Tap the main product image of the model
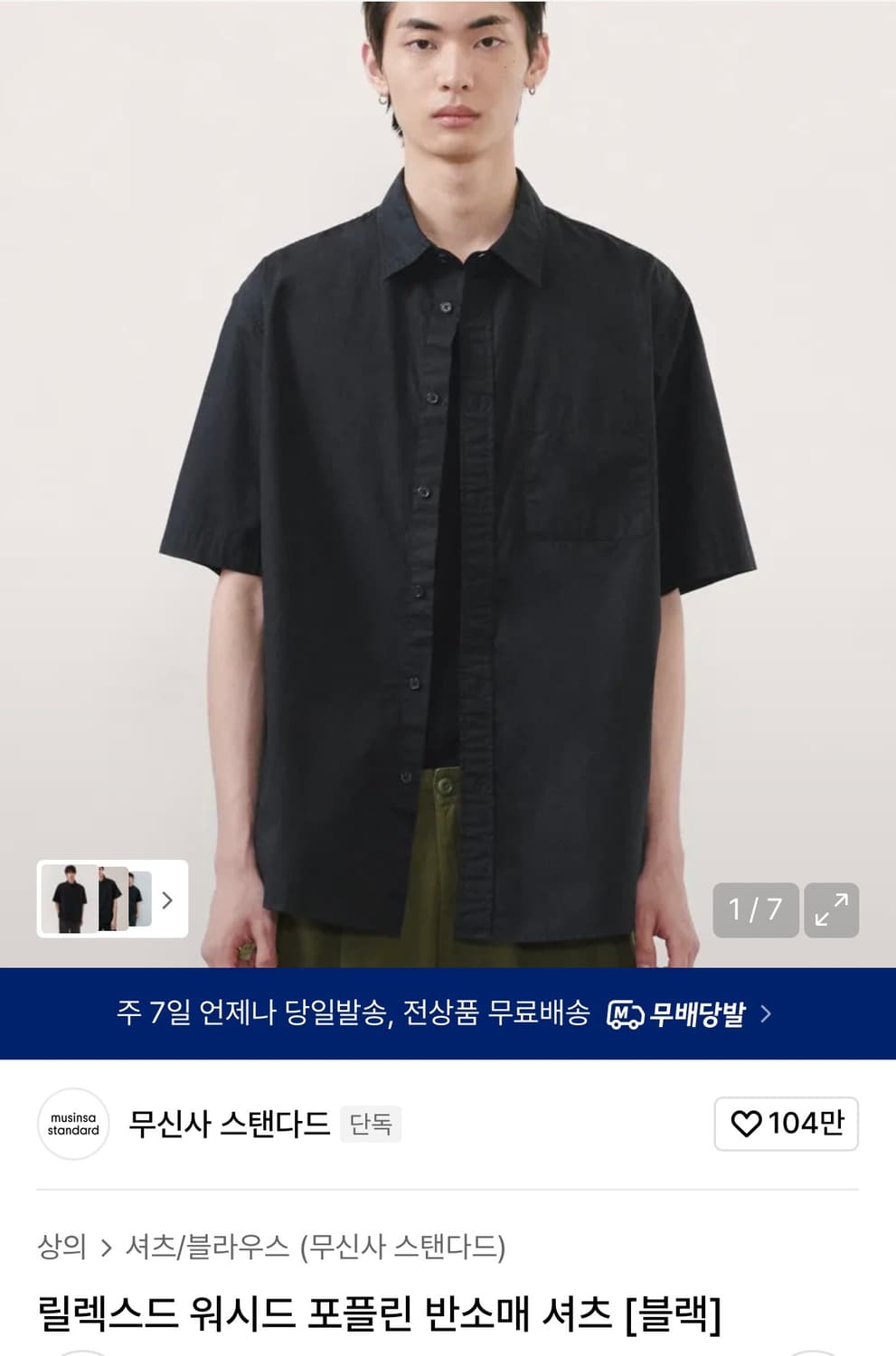 click(x=448, y=452)
